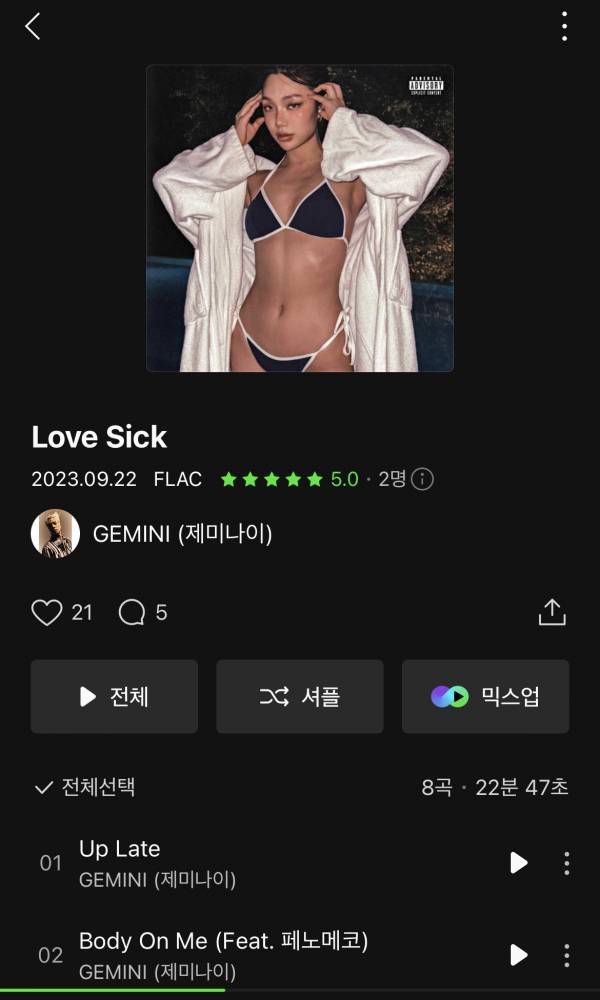Play the track Up Late
600x1000 pixels.
[518, 862]
